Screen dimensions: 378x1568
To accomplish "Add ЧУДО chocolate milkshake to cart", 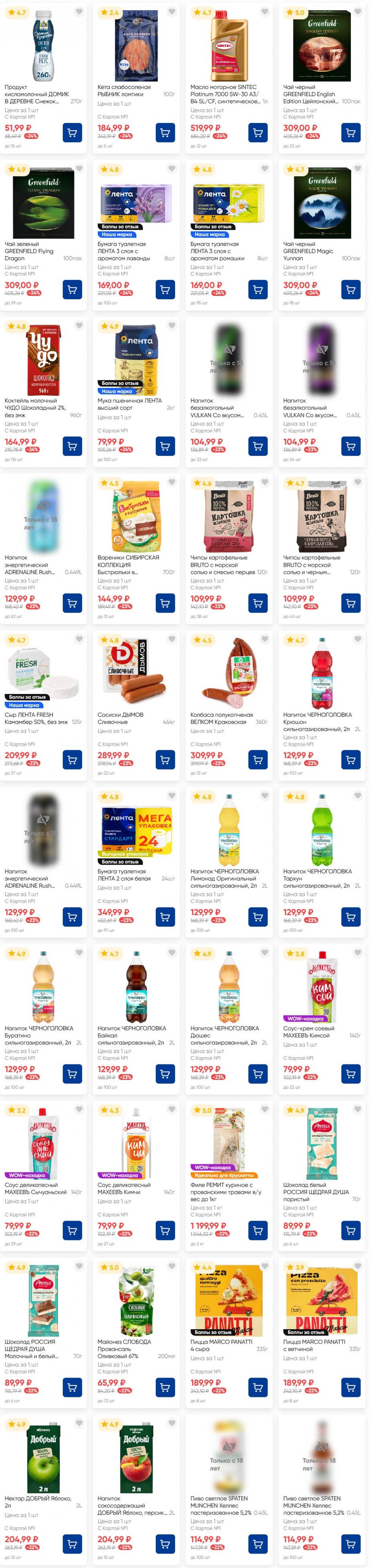I will pos(72,446).
